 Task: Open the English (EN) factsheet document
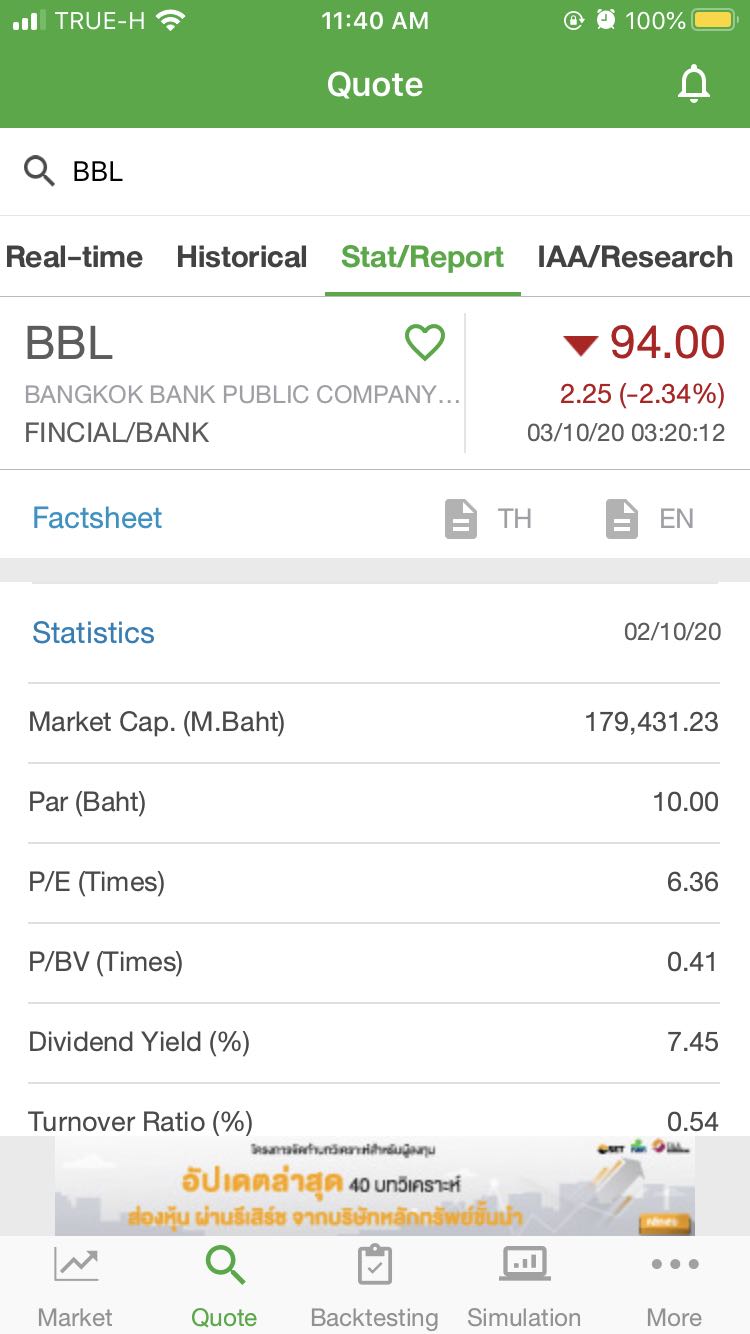(649, 519)
